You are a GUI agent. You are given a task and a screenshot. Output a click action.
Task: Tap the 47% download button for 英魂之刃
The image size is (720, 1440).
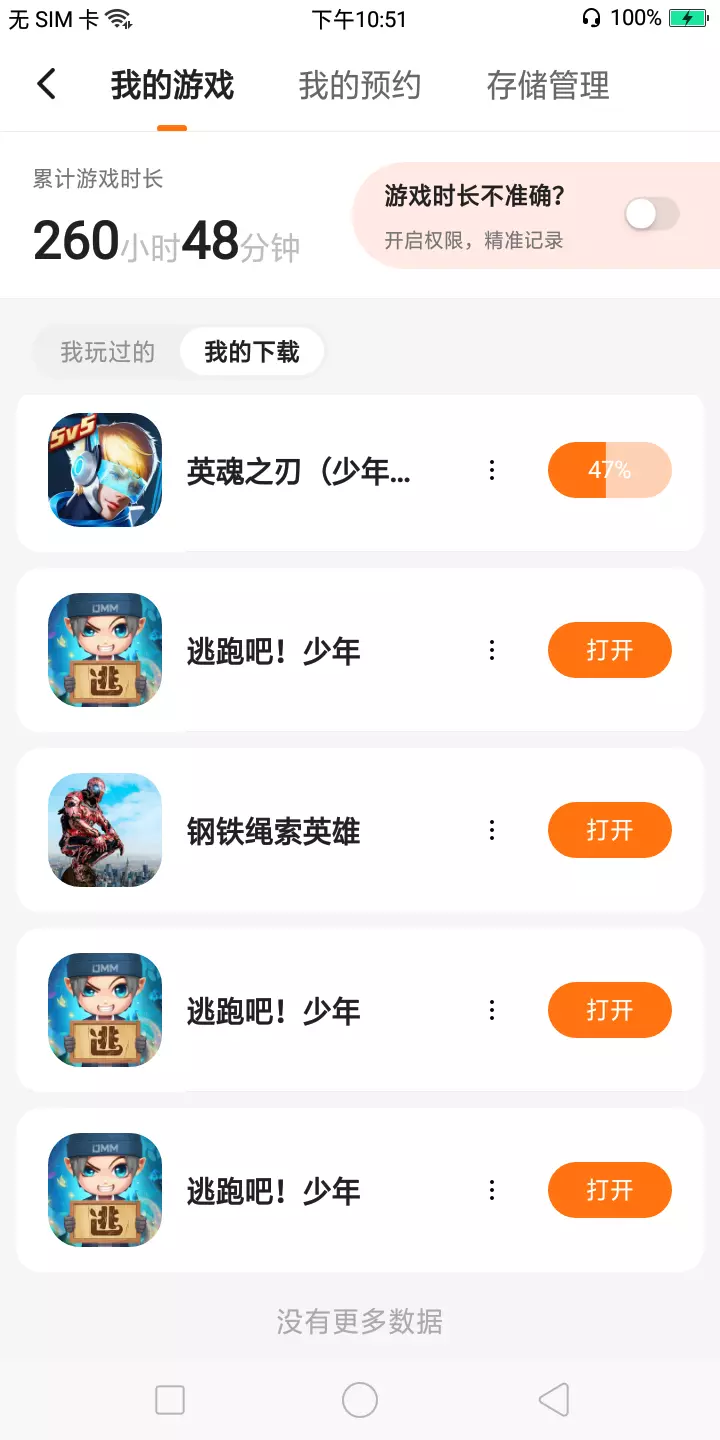click(609, 470)
